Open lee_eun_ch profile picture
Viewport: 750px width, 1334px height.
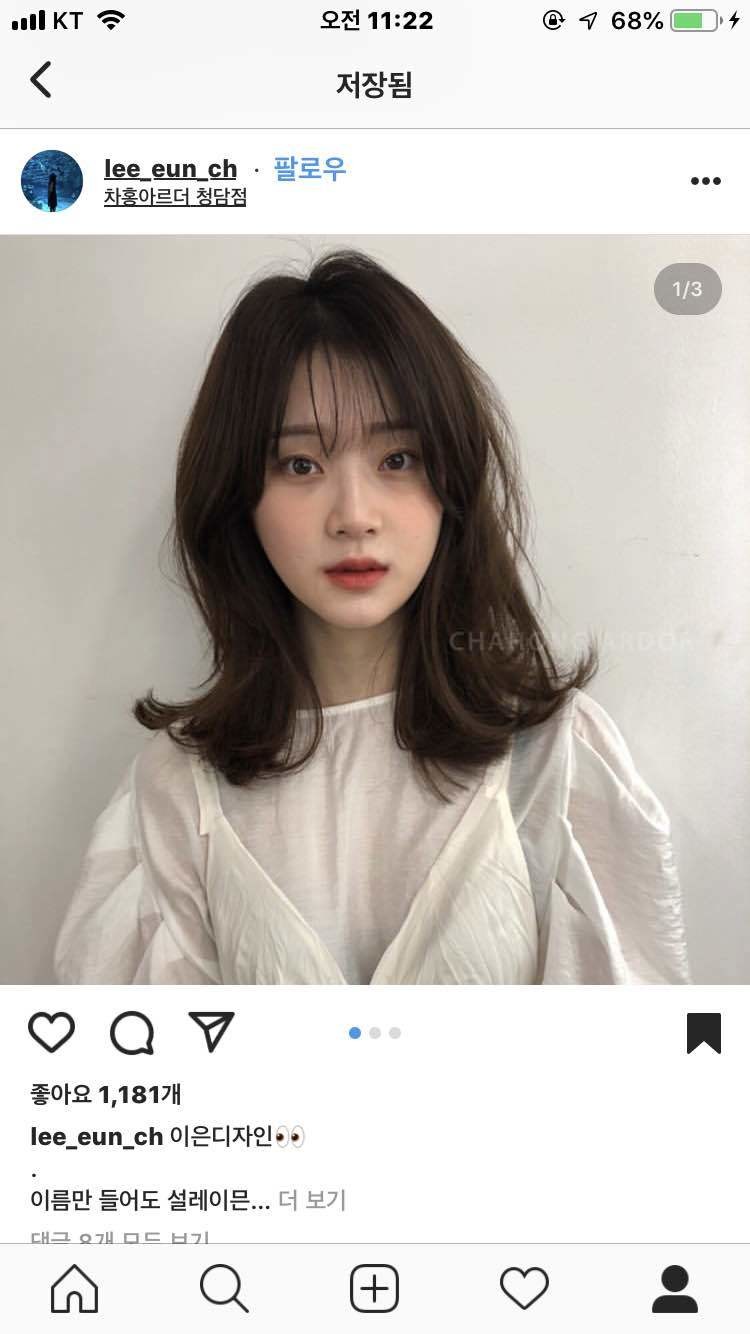coord(52,181)
